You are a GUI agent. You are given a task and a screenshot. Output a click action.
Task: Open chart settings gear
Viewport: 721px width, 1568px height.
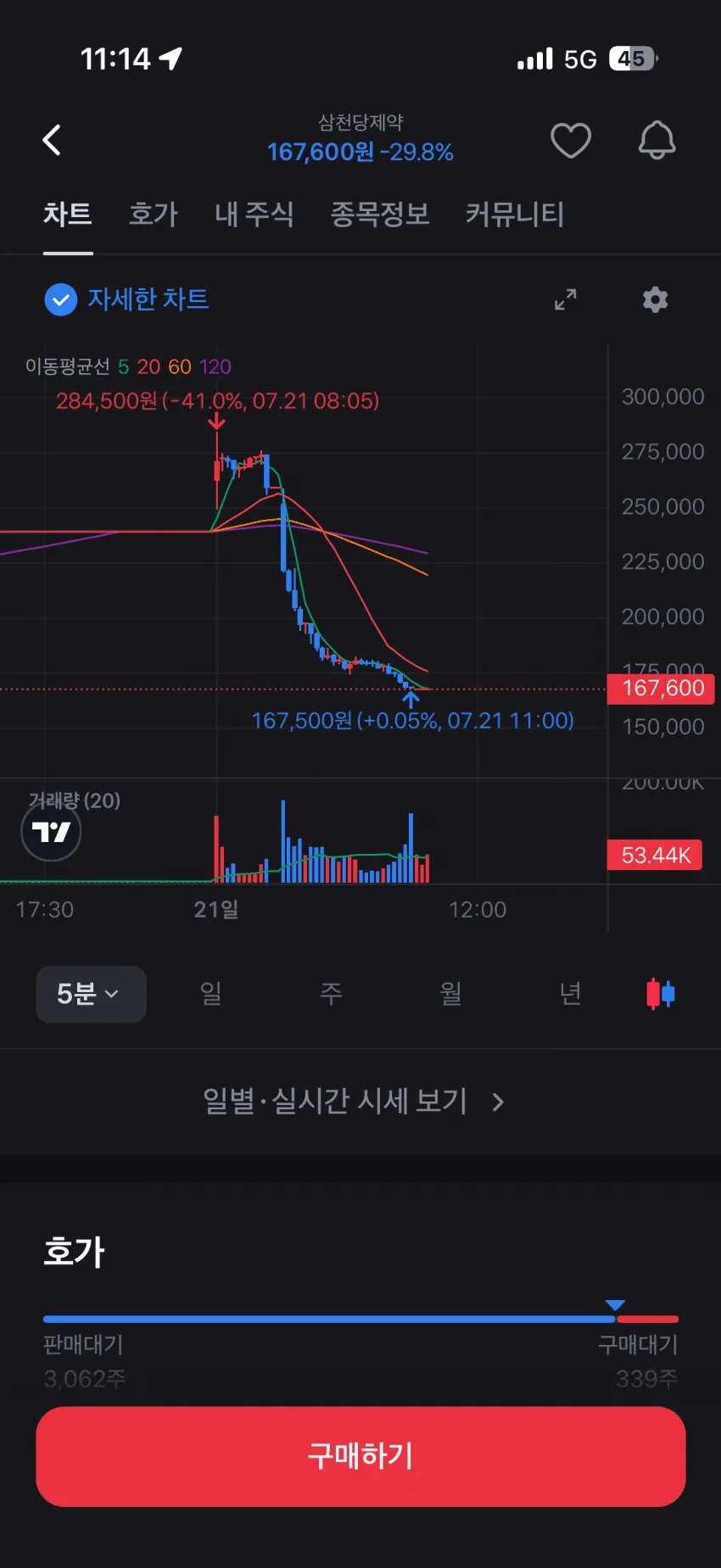pyautogui.click(x=655, y=299)
